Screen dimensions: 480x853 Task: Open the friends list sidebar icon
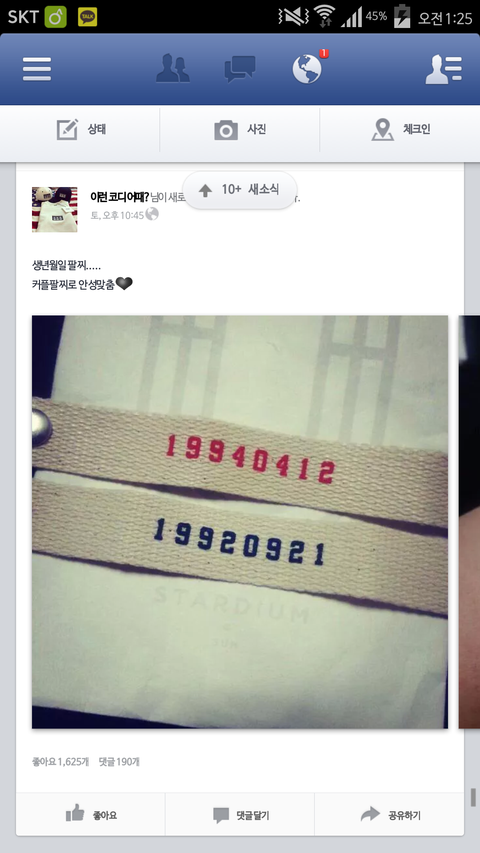(x=444, y=69)
